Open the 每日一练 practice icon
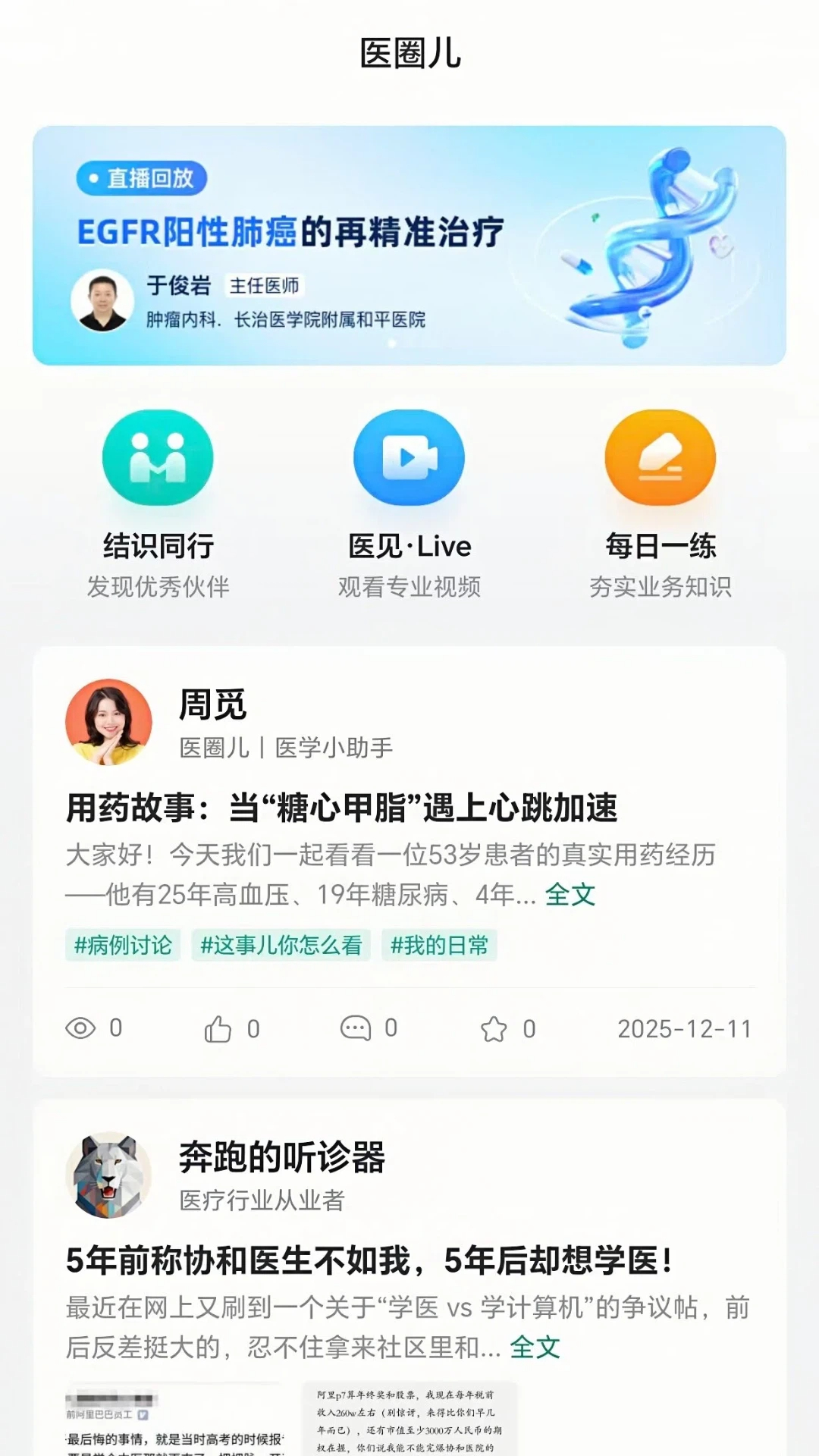This screenshot has width=819, height=1456. (658, 457)
